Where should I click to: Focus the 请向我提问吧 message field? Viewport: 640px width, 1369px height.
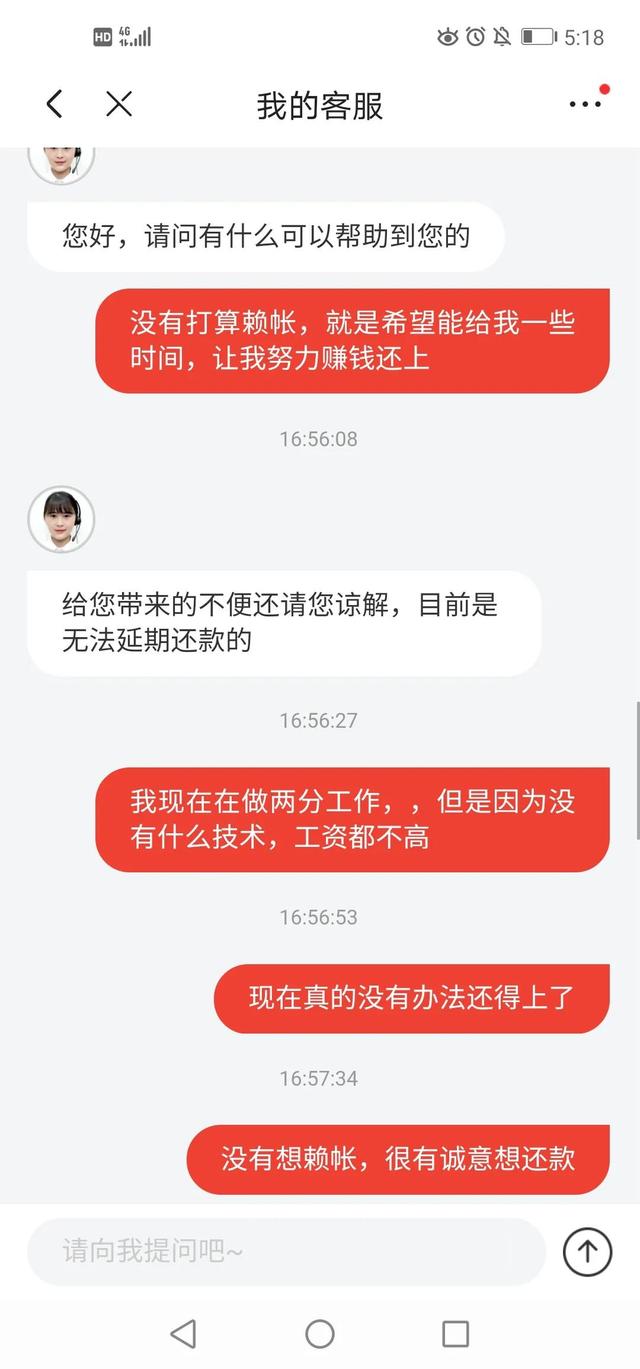click(x=285, y=1251)
